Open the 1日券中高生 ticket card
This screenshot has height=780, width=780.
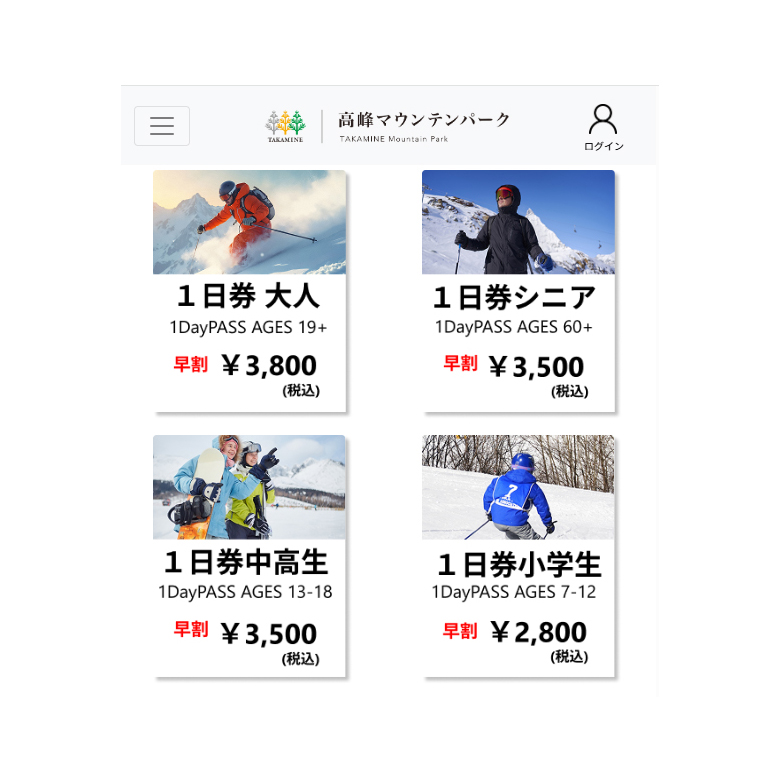point(249,555)
